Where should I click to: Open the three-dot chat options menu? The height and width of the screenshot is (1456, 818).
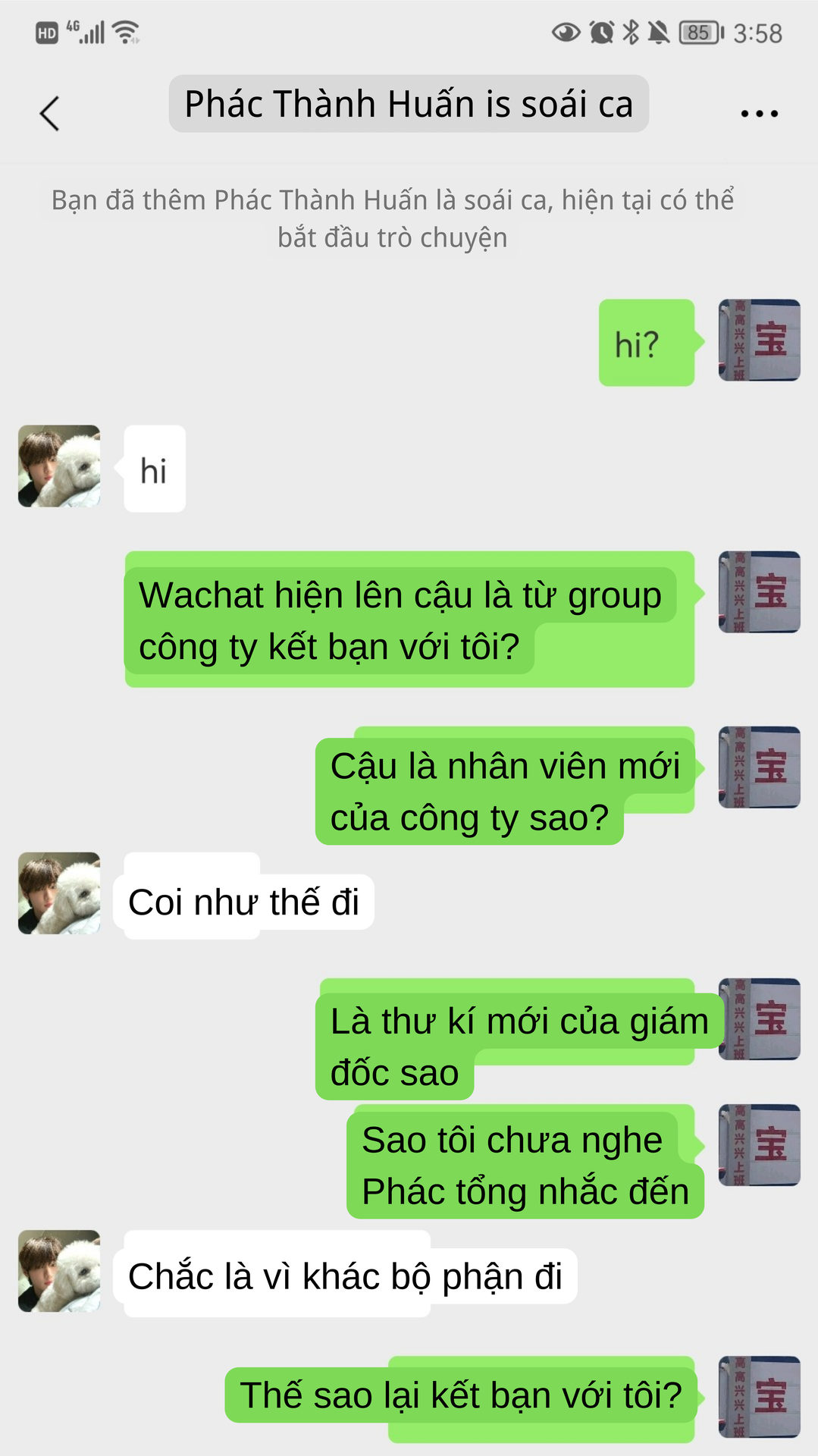pos(759,114)
